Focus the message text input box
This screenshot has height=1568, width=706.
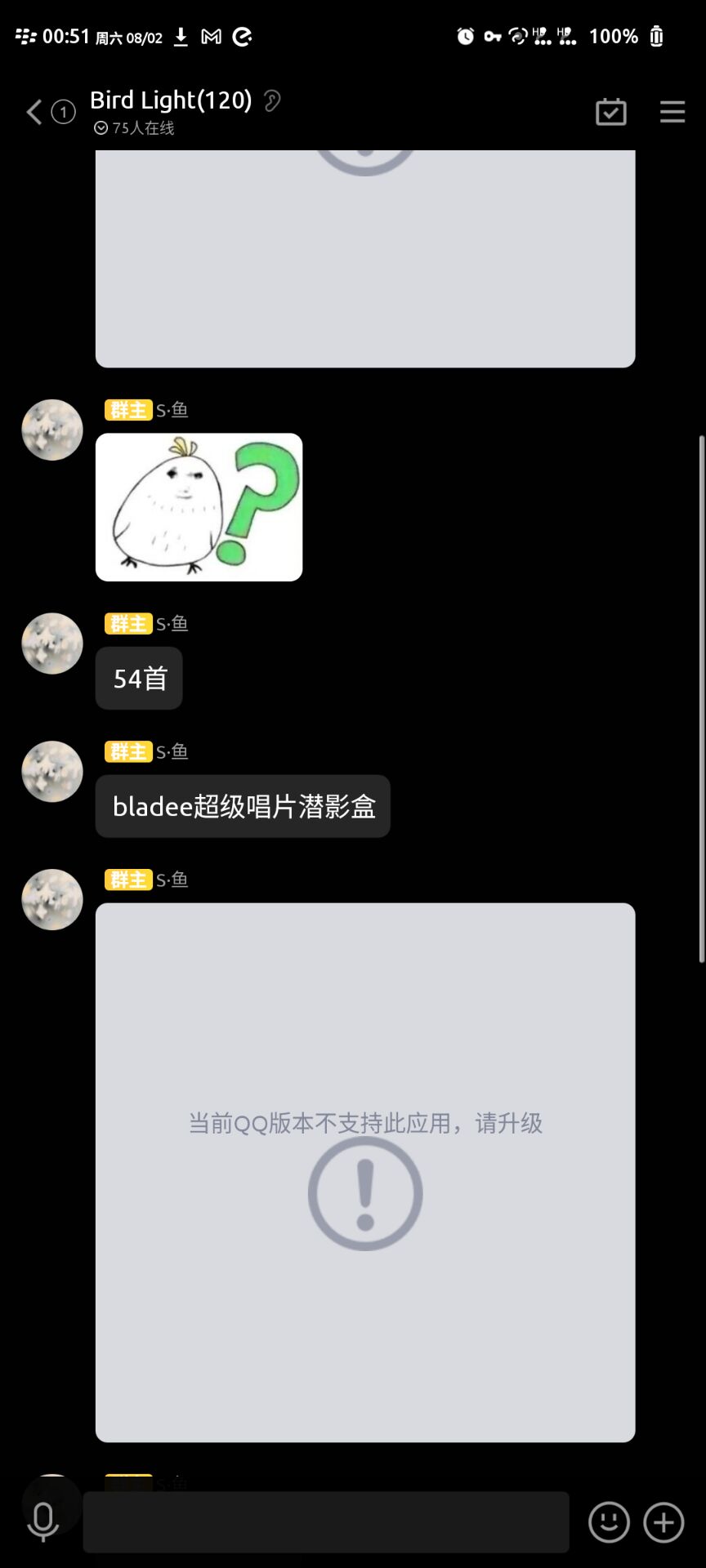point(325,1522)
